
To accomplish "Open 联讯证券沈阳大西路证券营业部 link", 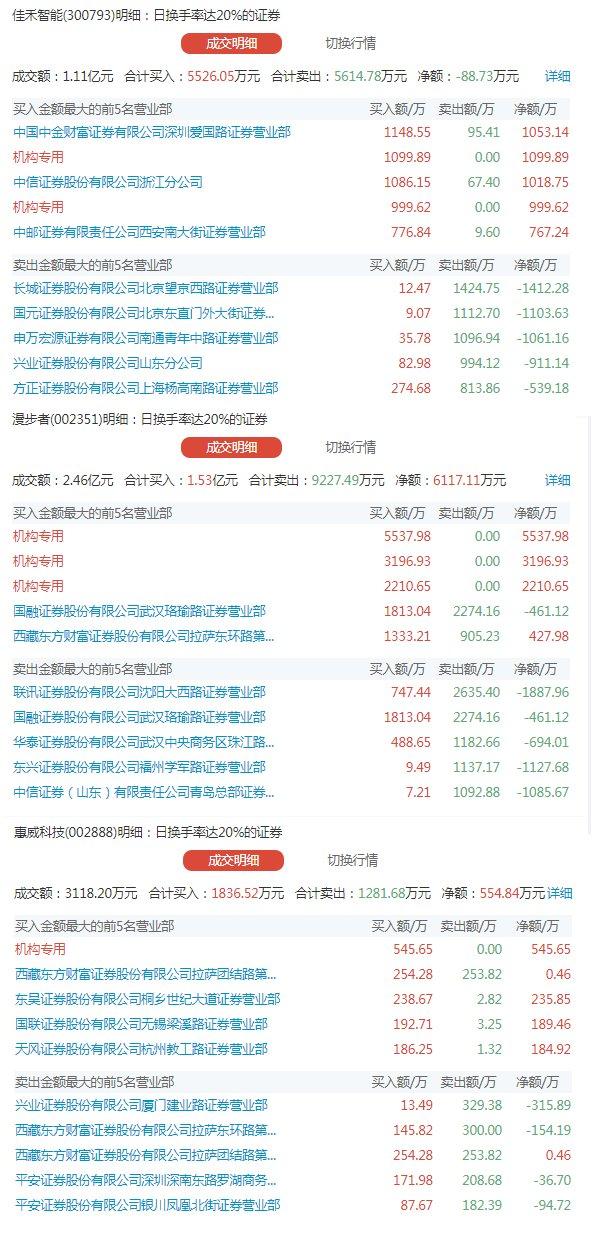I will [x=139, y=692].
